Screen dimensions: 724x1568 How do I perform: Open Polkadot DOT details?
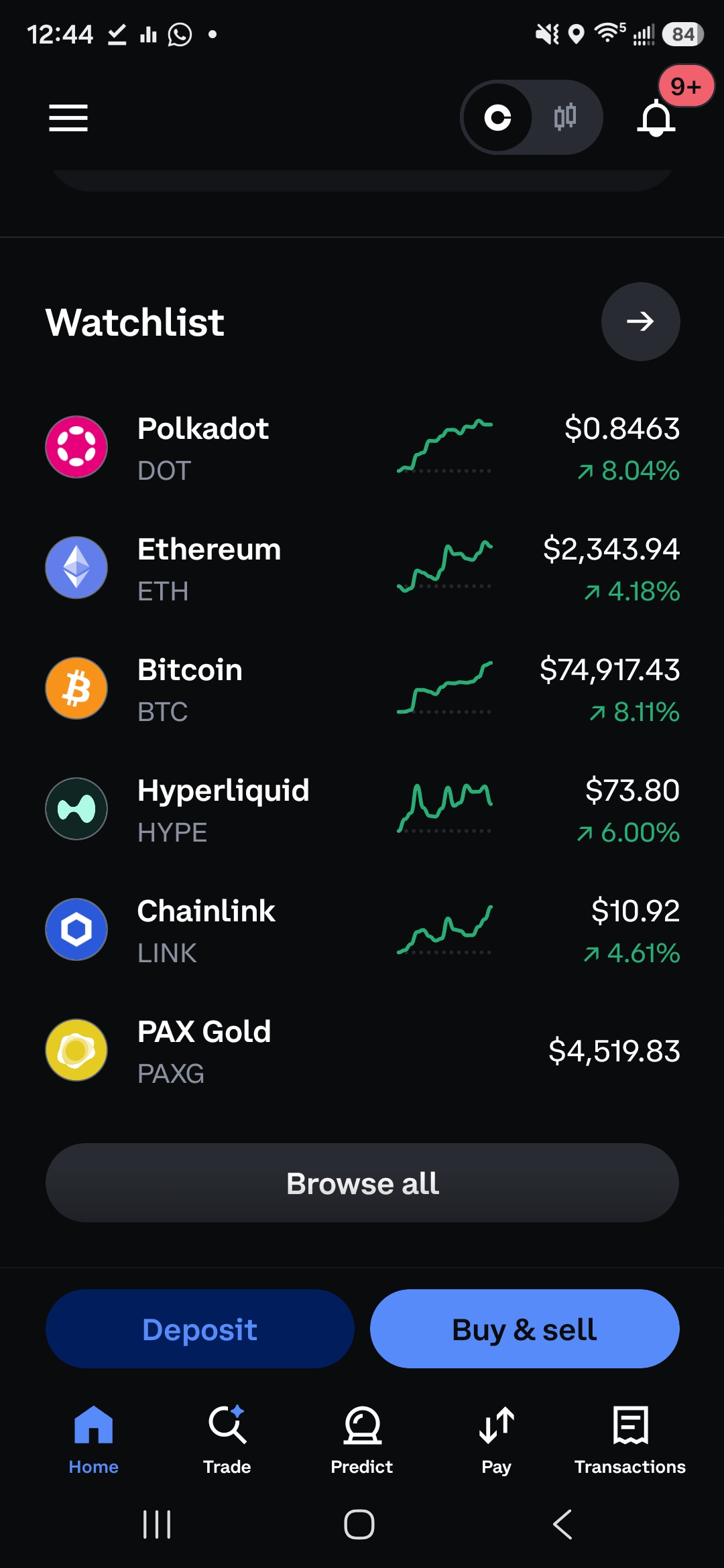click(x=362, y=448)
